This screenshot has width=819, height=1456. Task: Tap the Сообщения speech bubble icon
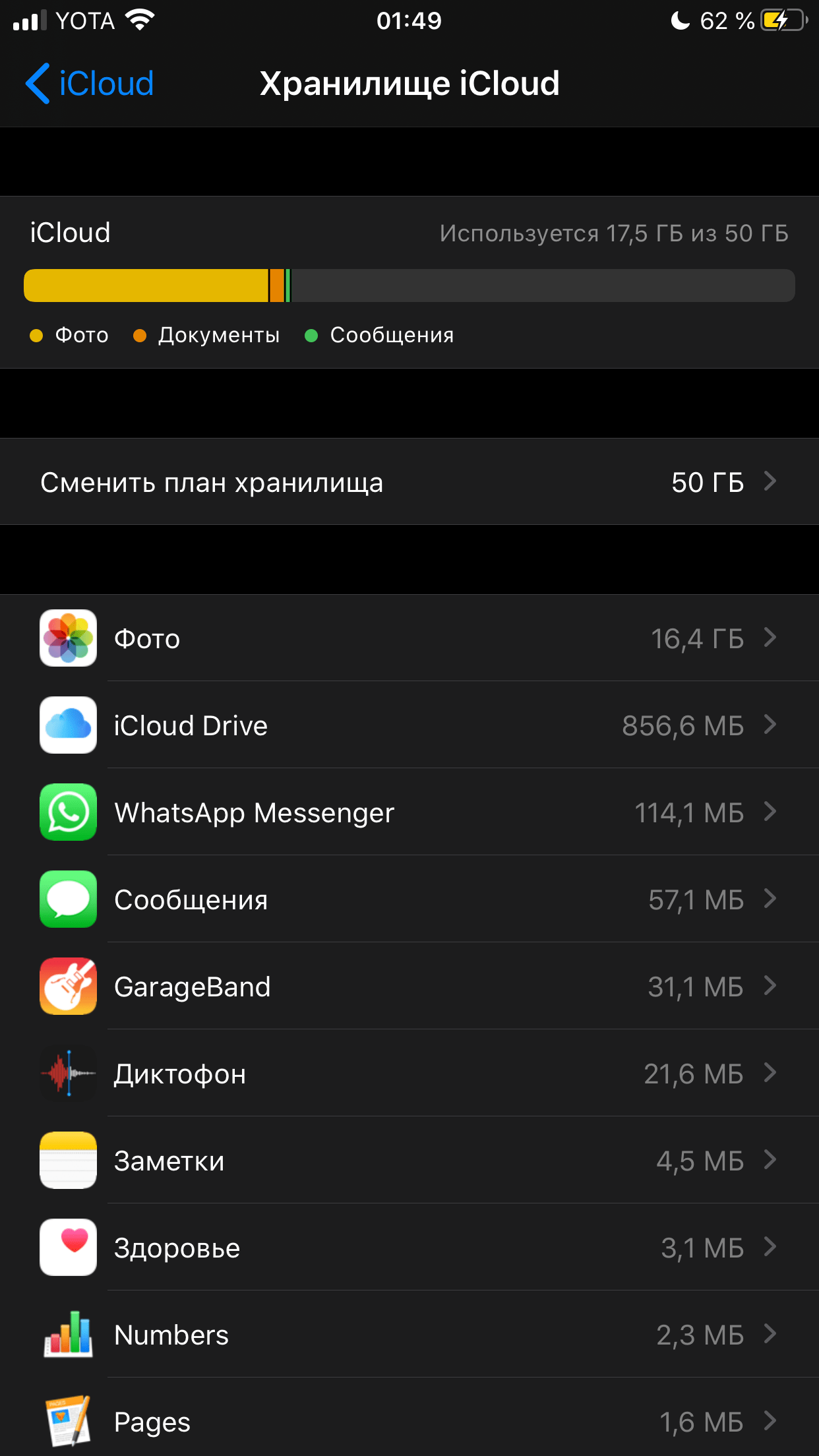coord(68,899)
